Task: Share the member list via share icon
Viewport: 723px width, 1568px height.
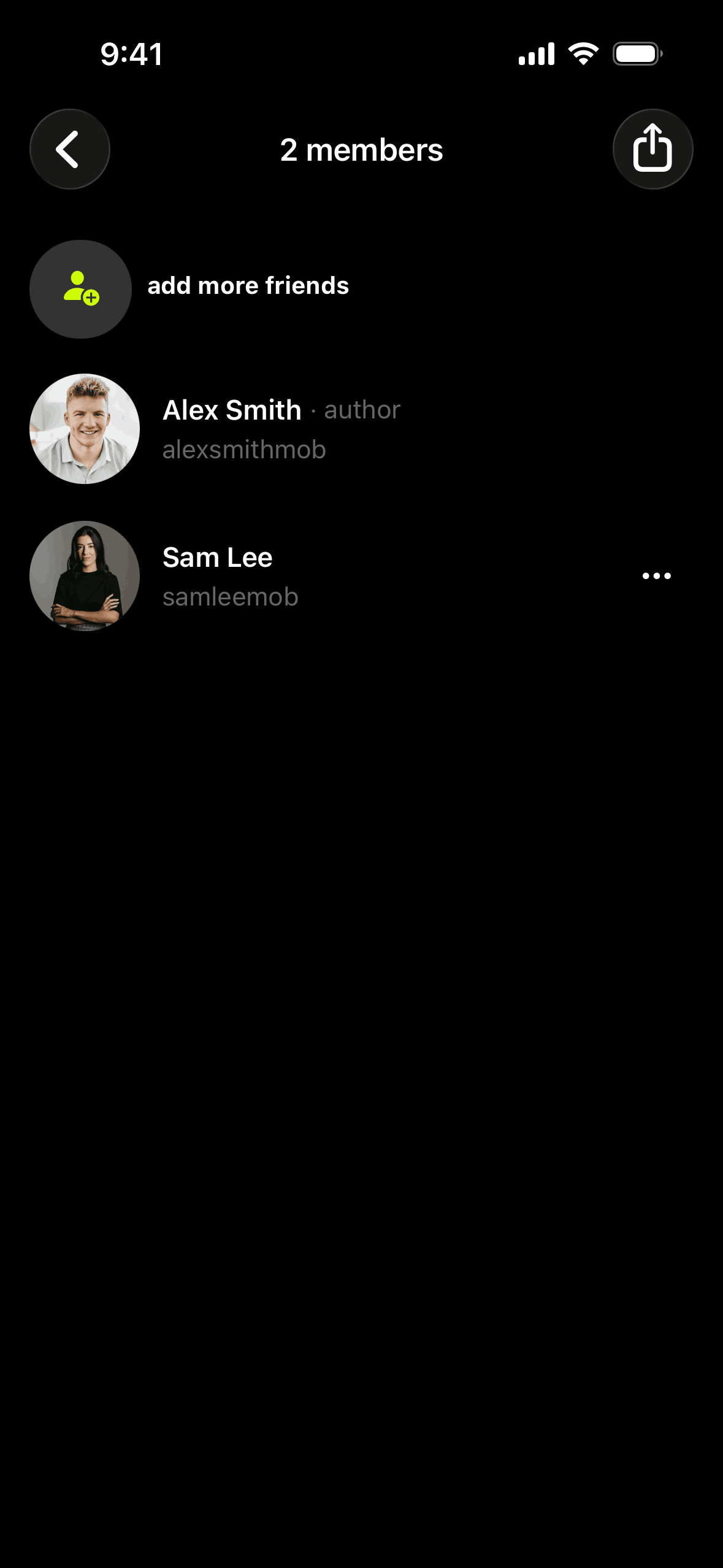Action: coord(652,149)
